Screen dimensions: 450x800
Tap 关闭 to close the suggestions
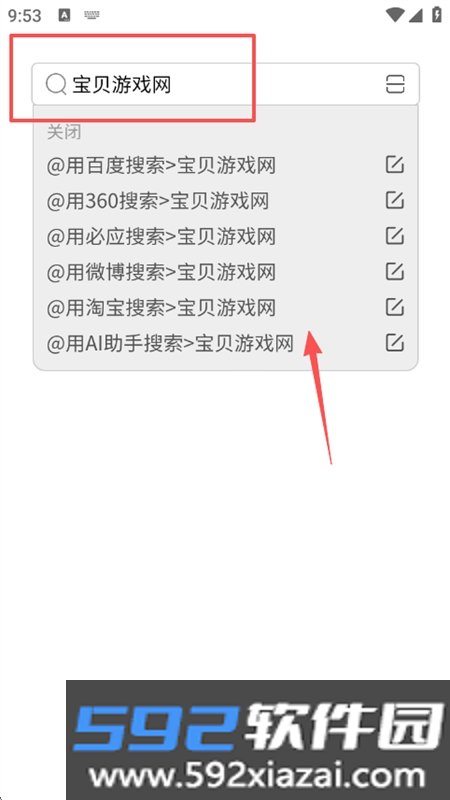(64, 133)
